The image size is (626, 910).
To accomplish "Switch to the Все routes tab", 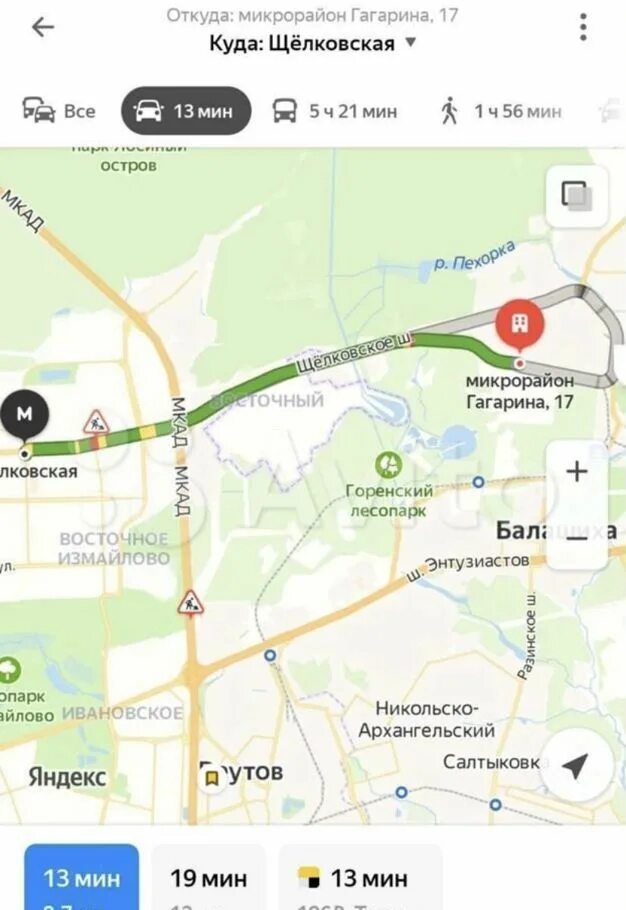I will tap(59, 111).
